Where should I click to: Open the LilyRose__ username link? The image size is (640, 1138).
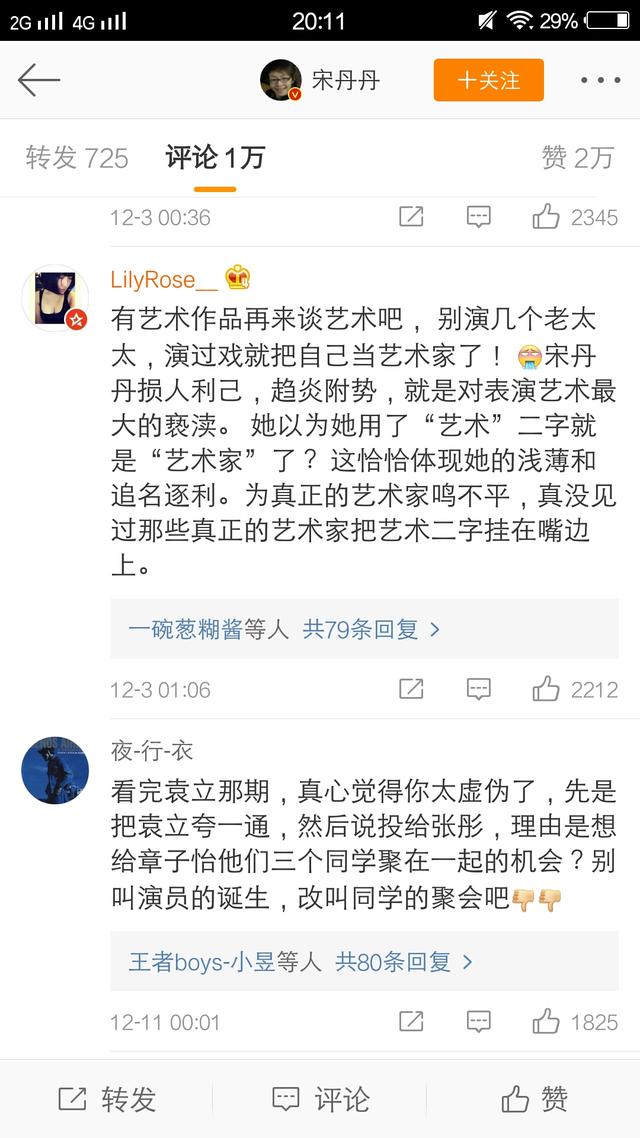pos(163,279)
